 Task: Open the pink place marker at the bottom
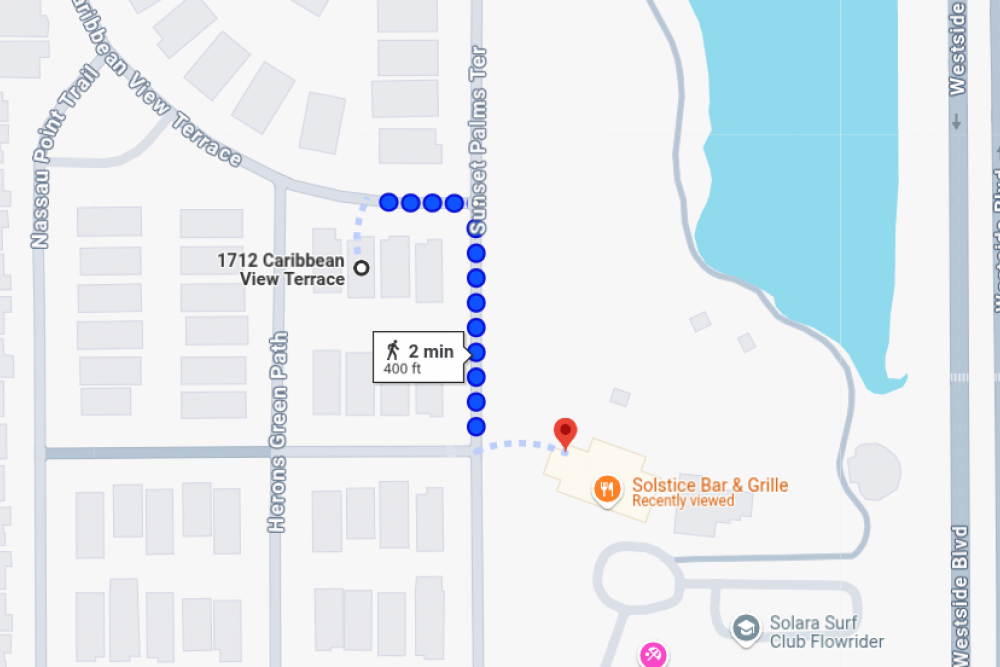coord(652,655)
